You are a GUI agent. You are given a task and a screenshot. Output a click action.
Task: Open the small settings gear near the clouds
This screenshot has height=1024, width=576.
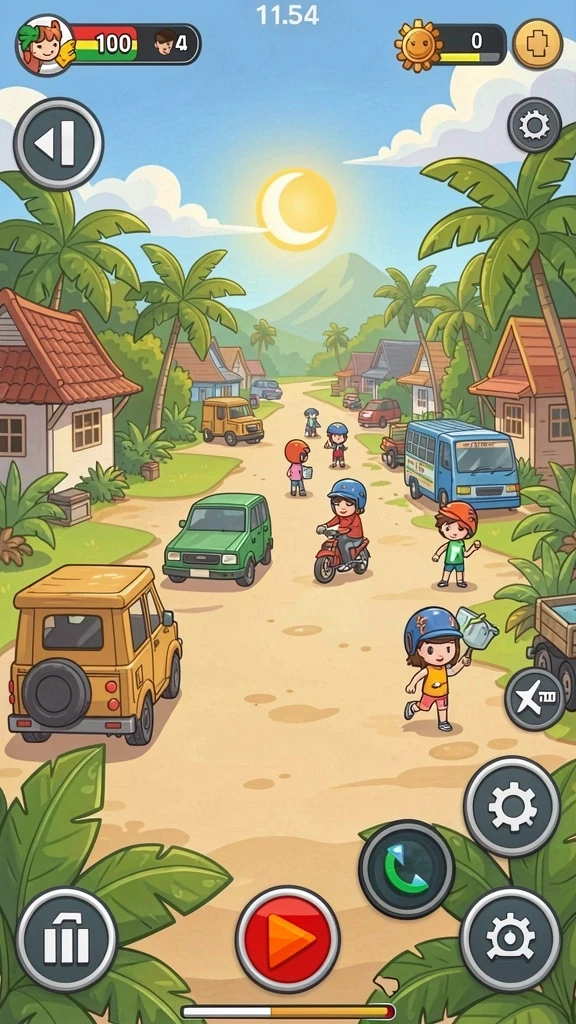point(535,125)
